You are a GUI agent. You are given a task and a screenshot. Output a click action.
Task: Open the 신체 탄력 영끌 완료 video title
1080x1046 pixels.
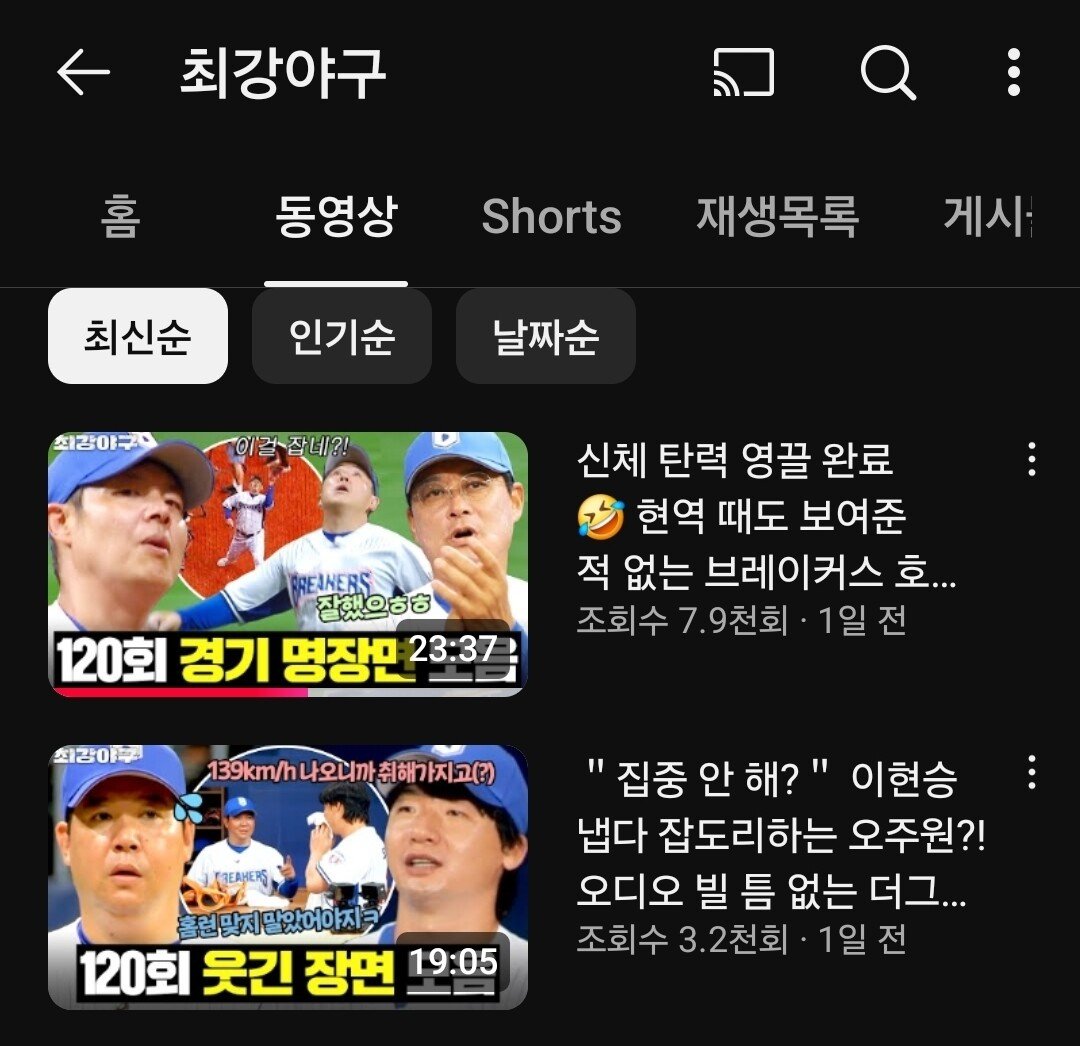(x=767, y=516)
